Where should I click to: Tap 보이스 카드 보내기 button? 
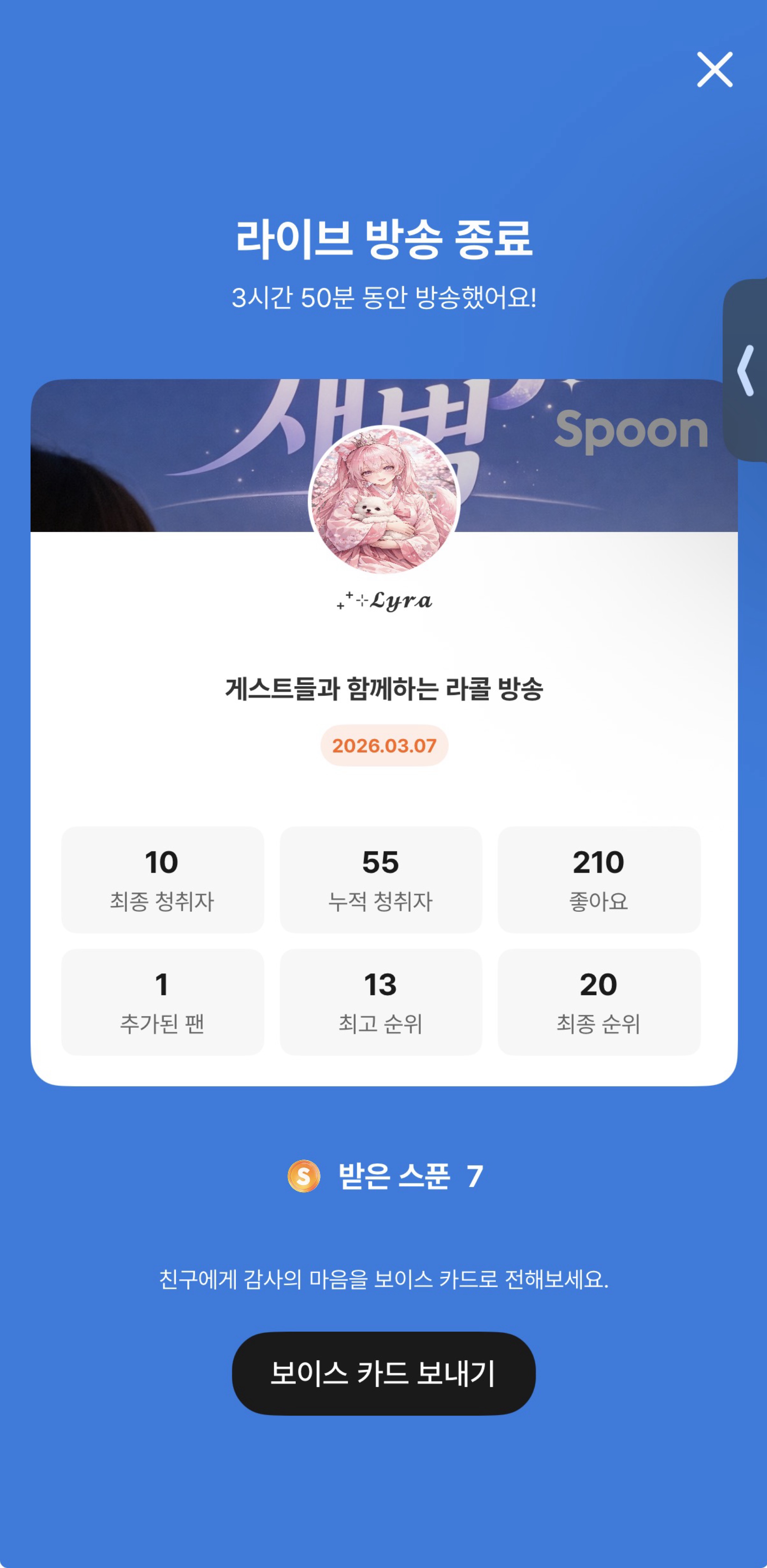(x=383, y=1373)
